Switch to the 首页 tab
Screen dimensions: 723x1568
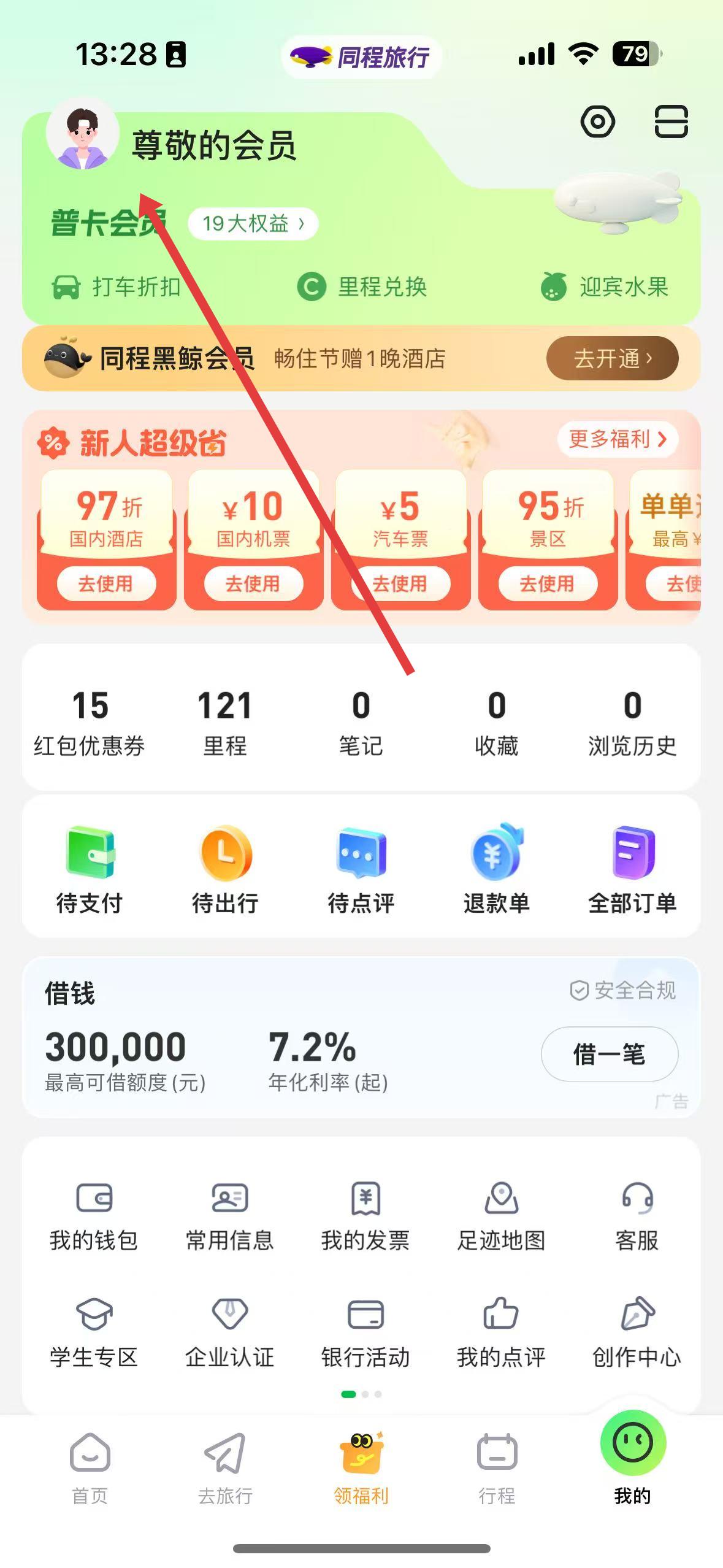coord(90,1469)
